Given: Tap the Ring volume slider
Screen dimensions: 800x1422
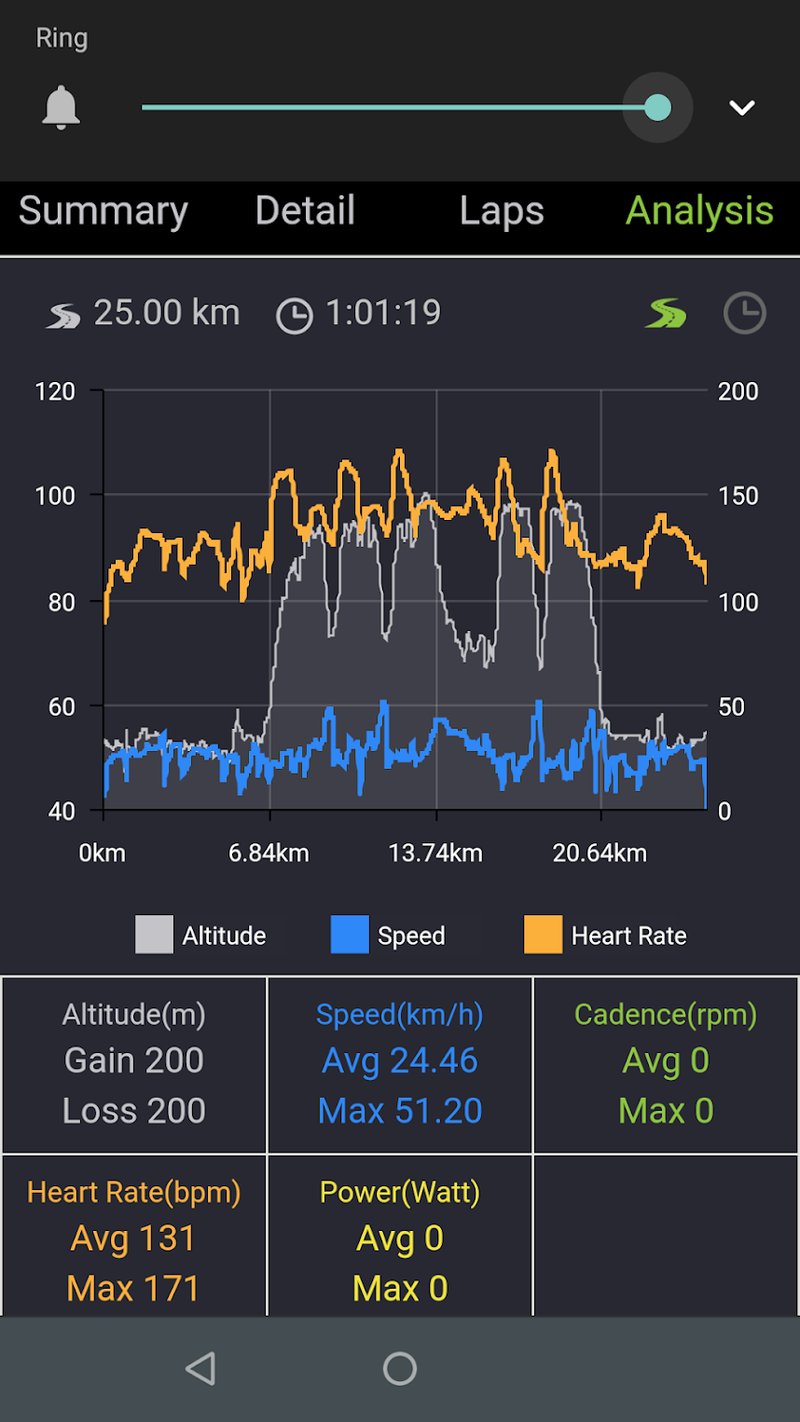Looking at the screenshot, I should coord(400,107).
